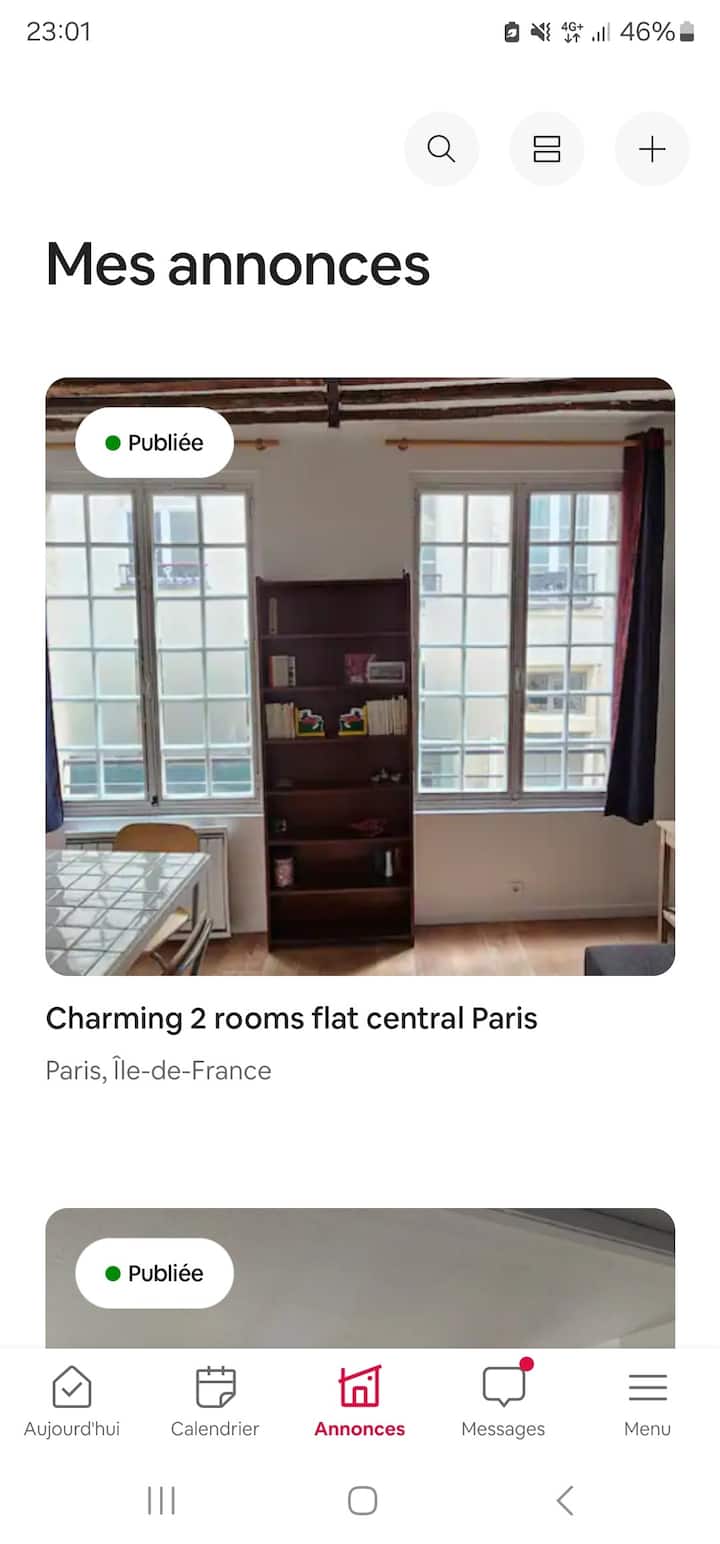Go to the Calendrier tab
Image resolution: width=720 pixels, height=1544 pixels.
(x=215, y=1401)
